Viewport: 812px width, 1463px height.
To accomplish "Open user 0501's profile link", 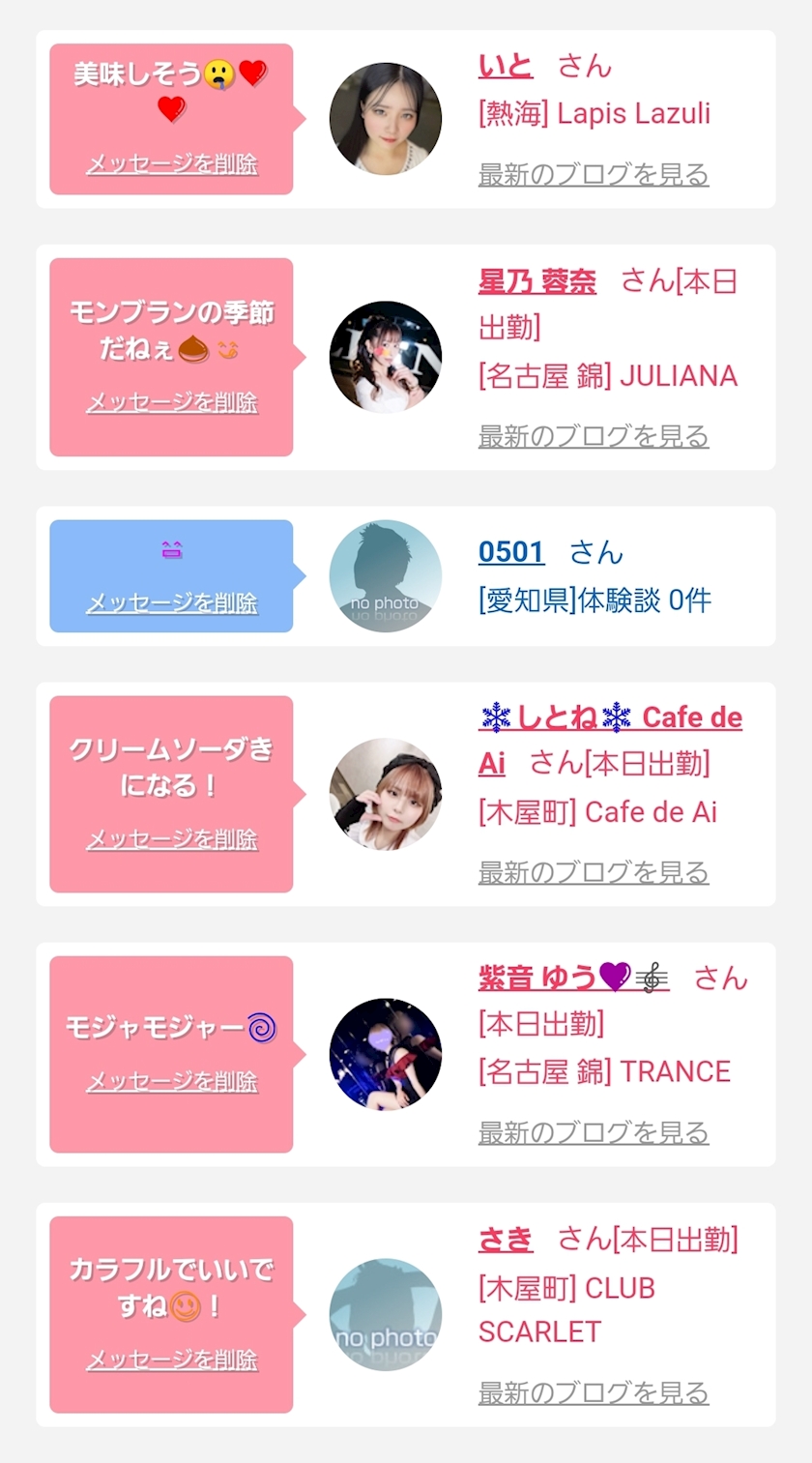I will pyautogui.click(x=510, y=552).
